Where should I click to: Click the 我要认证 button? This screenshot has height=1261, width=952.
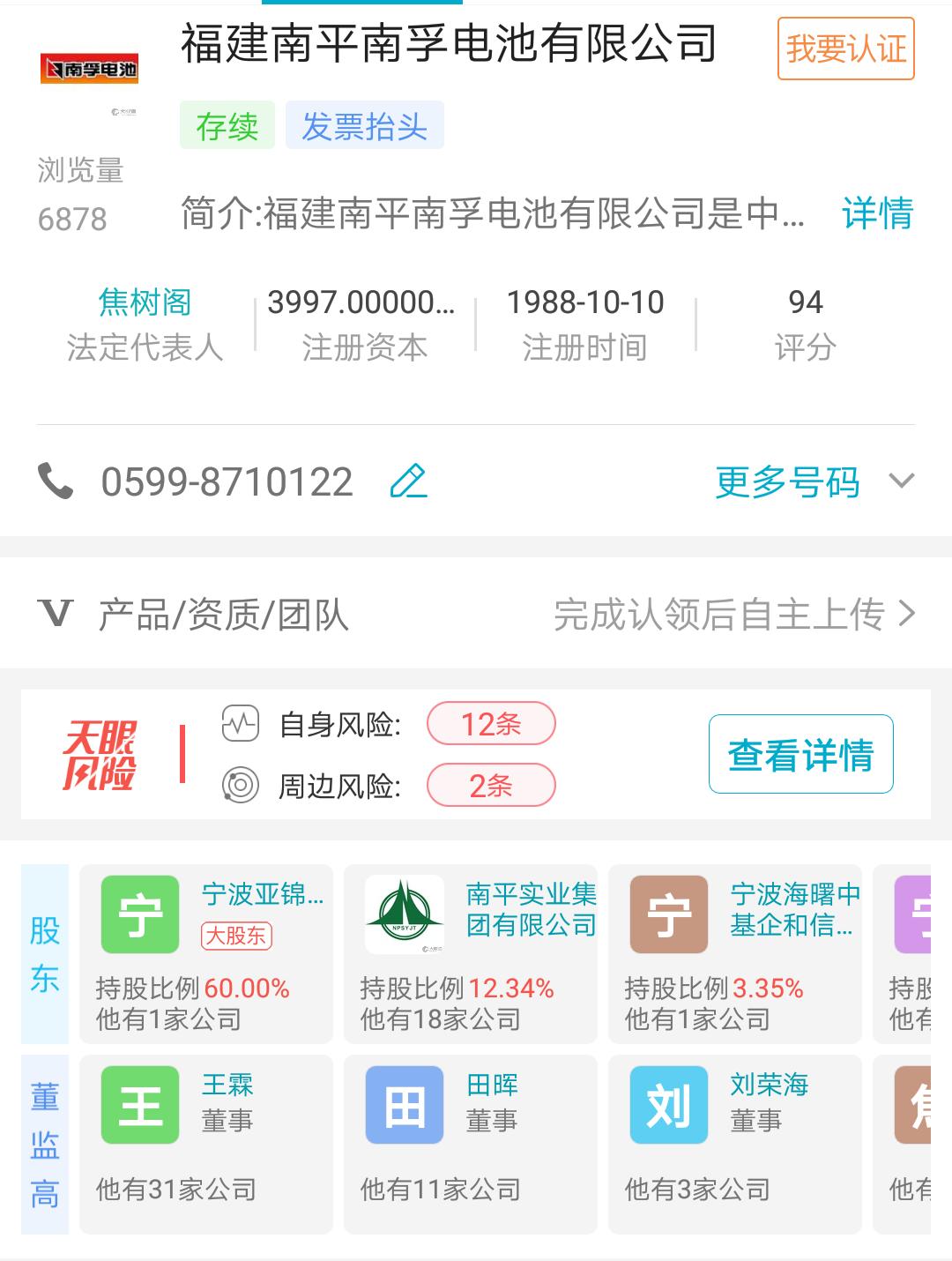pyautogui.click(x=844, y=50)
